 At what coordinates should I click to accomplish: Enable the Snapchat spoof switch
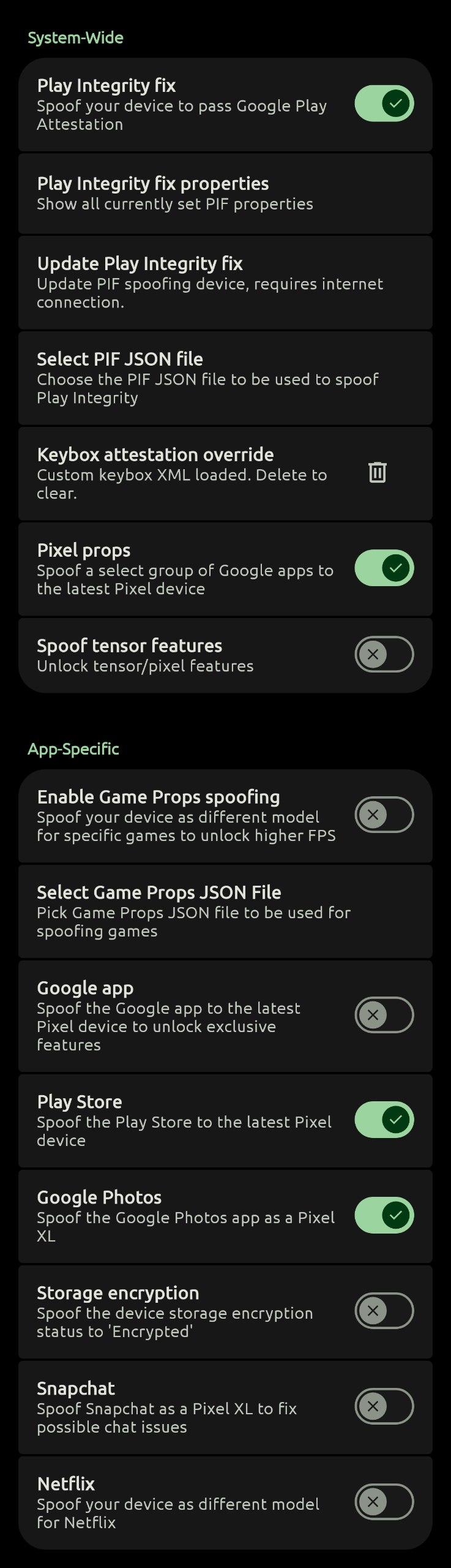pyautogui.click(x=384, y=1406)
